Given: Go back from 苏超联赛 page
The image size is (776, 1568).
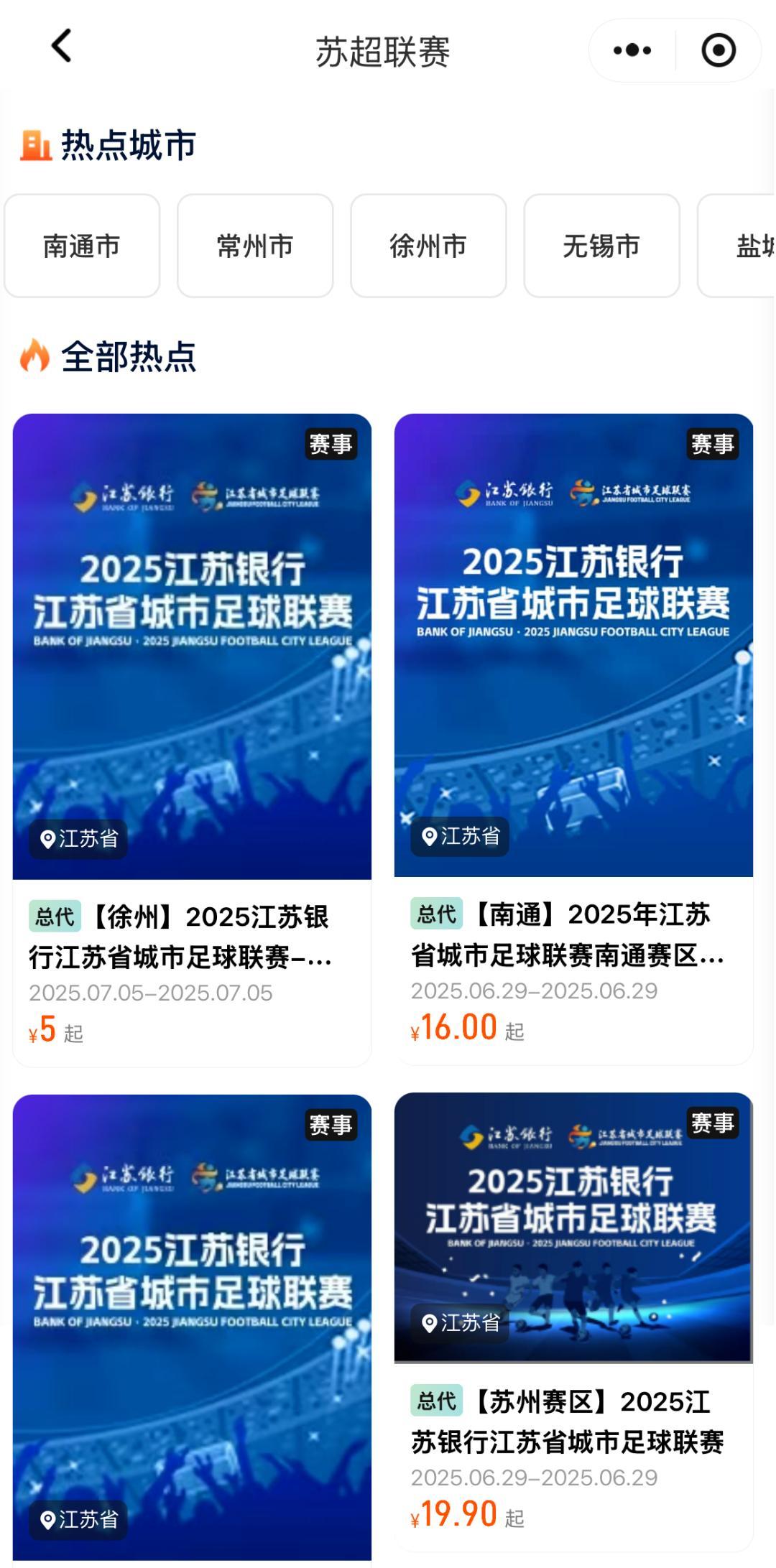Looking at the screenshot, I should [62, 47].
